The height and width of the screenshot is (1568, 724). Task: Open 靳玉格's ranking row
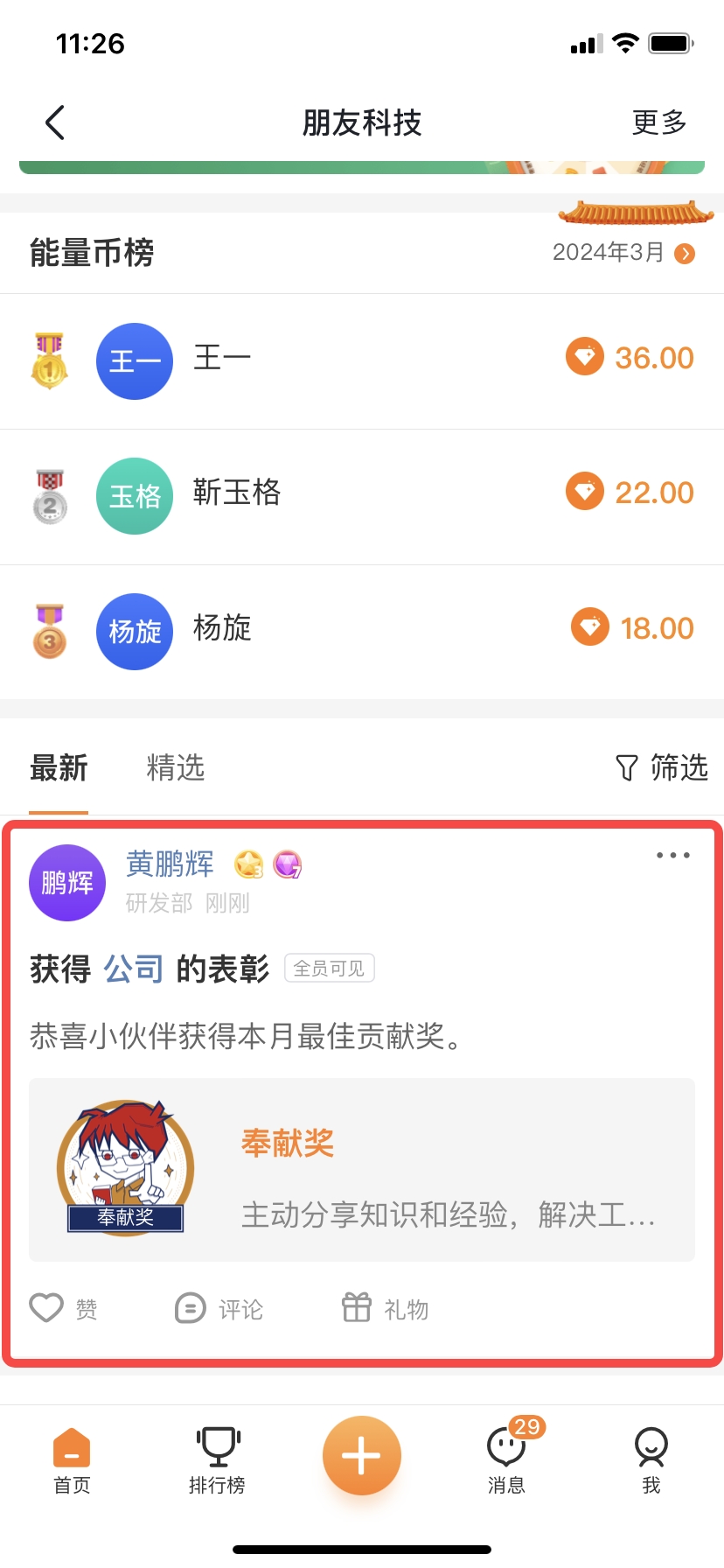point(362,495)
